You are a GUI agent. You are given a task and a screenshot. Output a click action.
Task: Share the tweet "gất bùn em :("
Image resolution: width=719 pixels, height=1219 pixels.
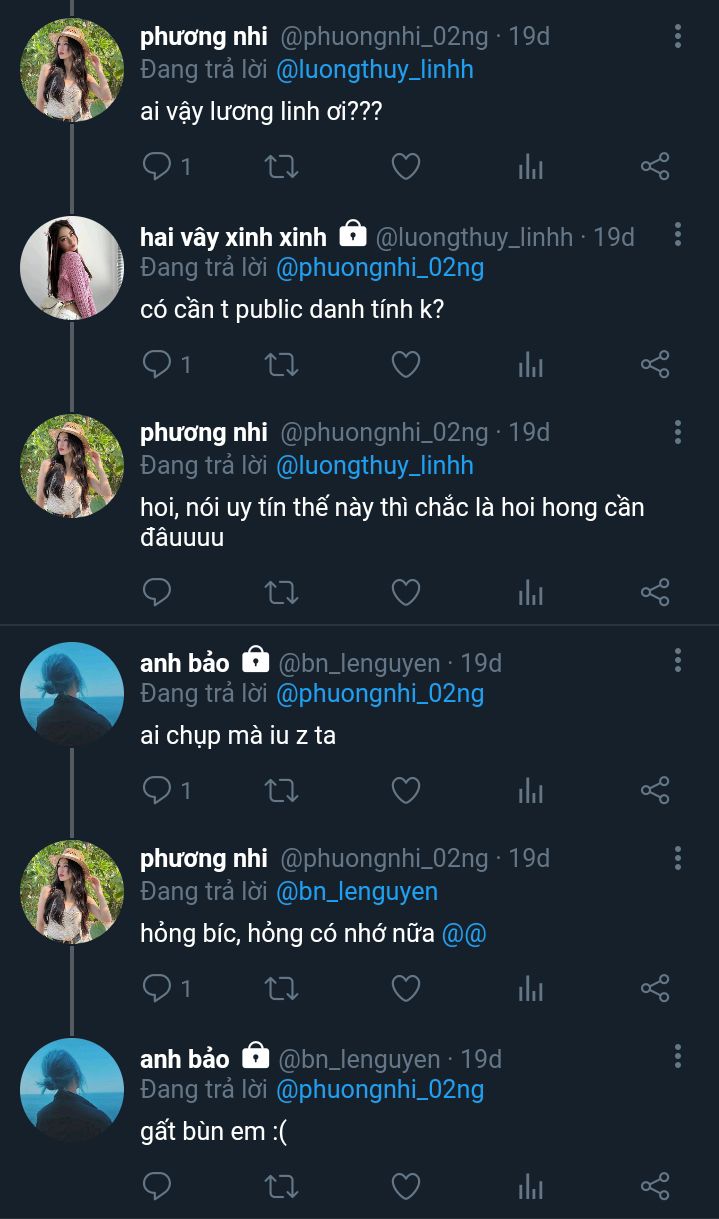coord(654,1186)
